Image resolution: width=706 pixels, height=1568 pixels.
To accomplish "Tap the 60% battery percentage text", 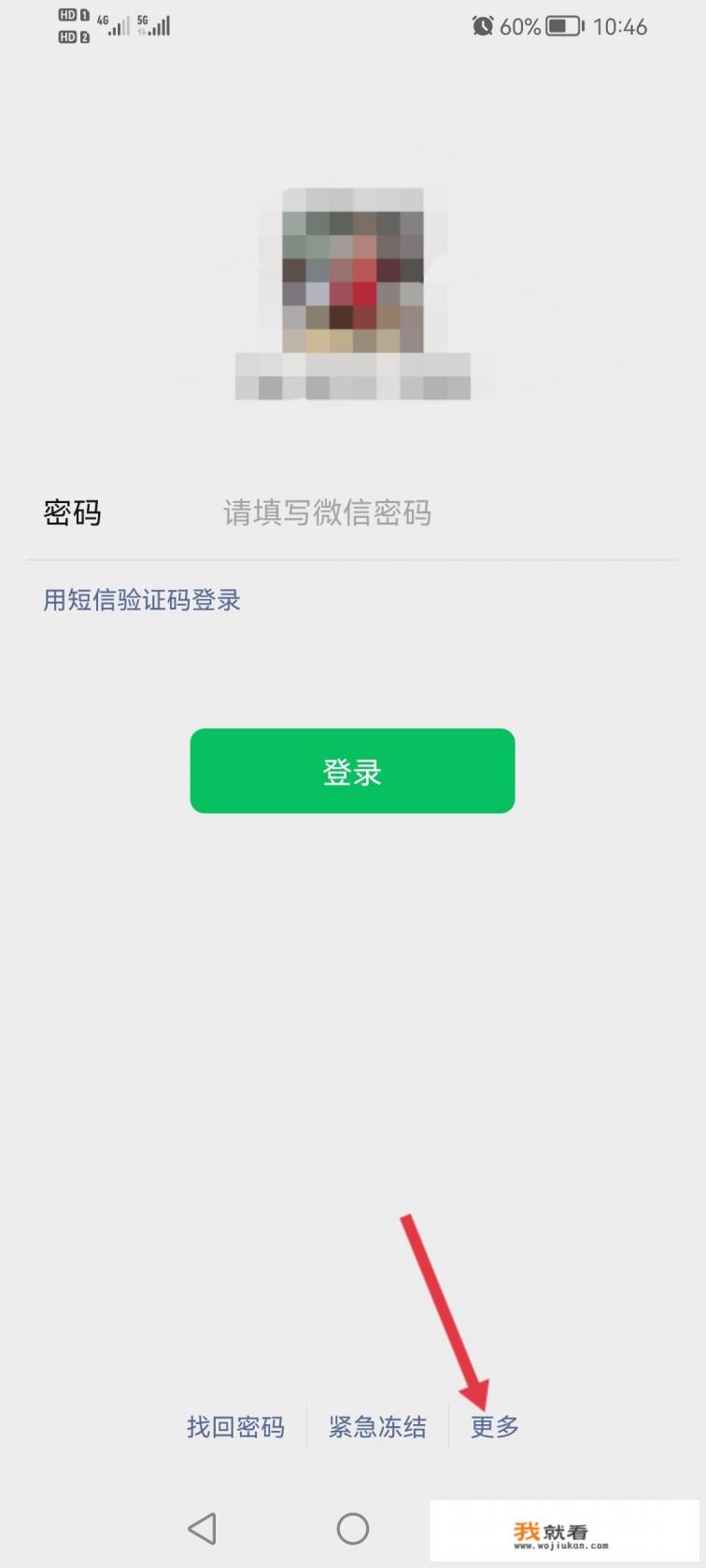I will [520, 26].
